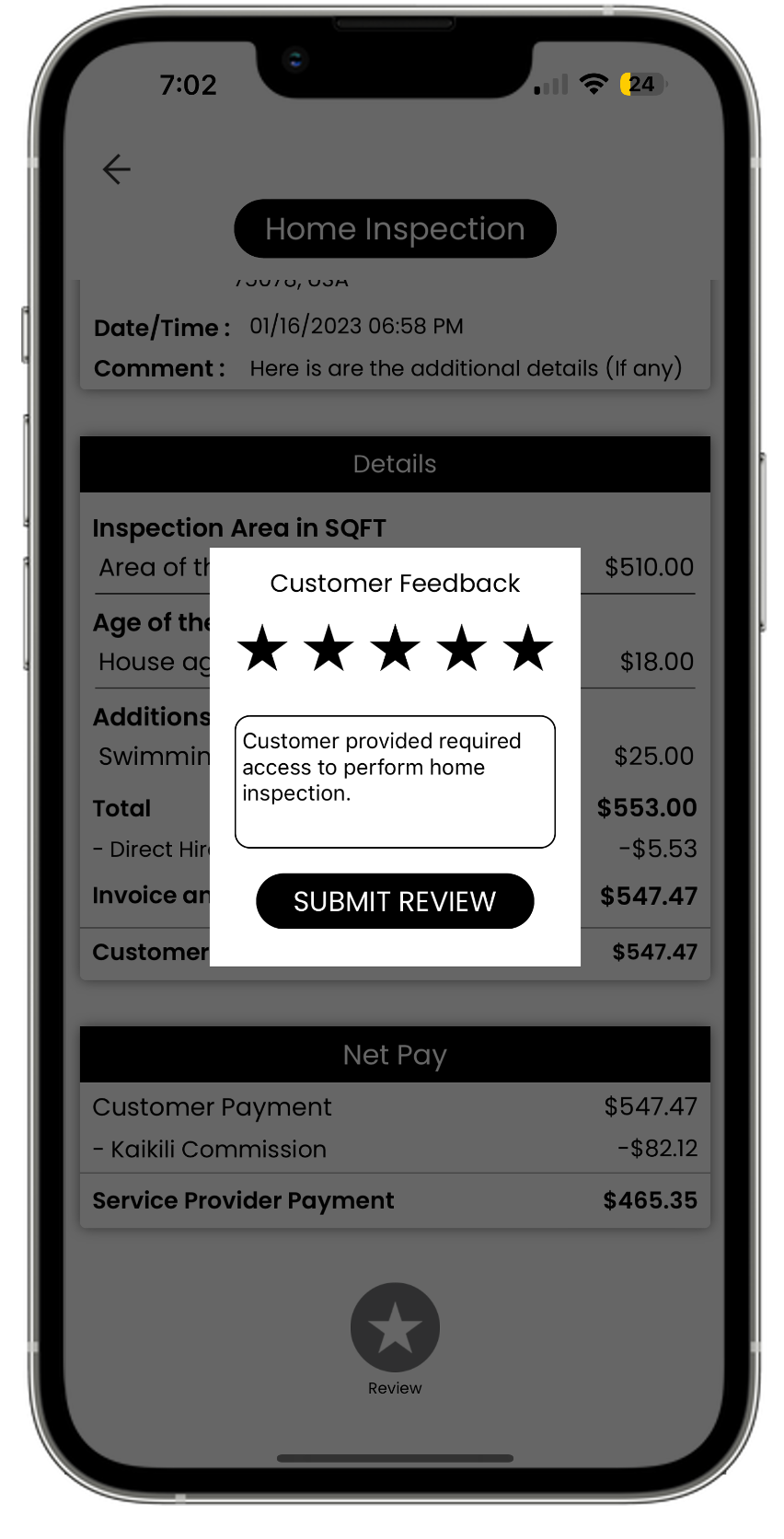Select the fourth star rating

click(462, 648)
